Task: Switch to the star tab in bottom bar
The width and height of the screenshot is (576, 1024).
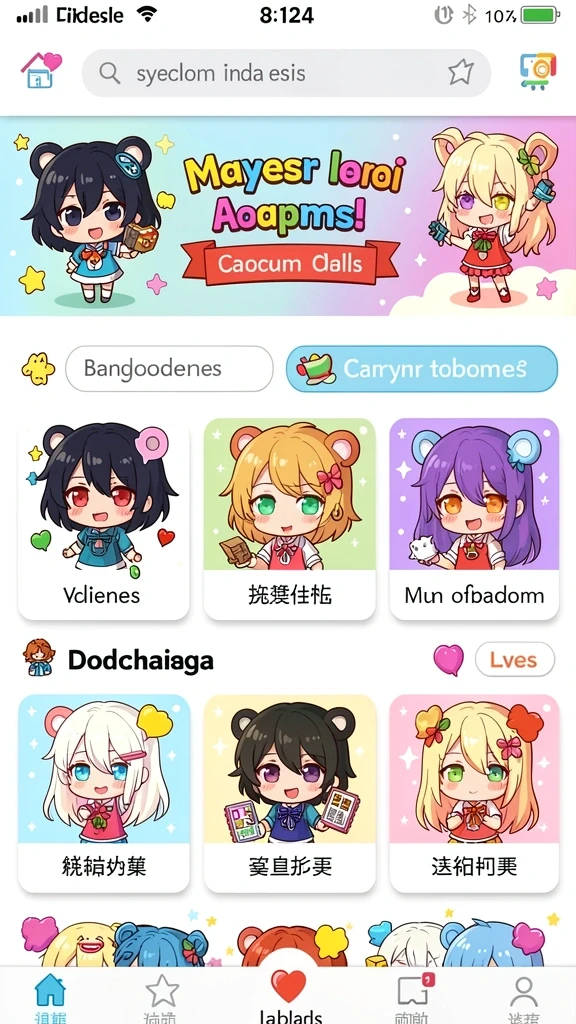Action: tap(161, 998)
